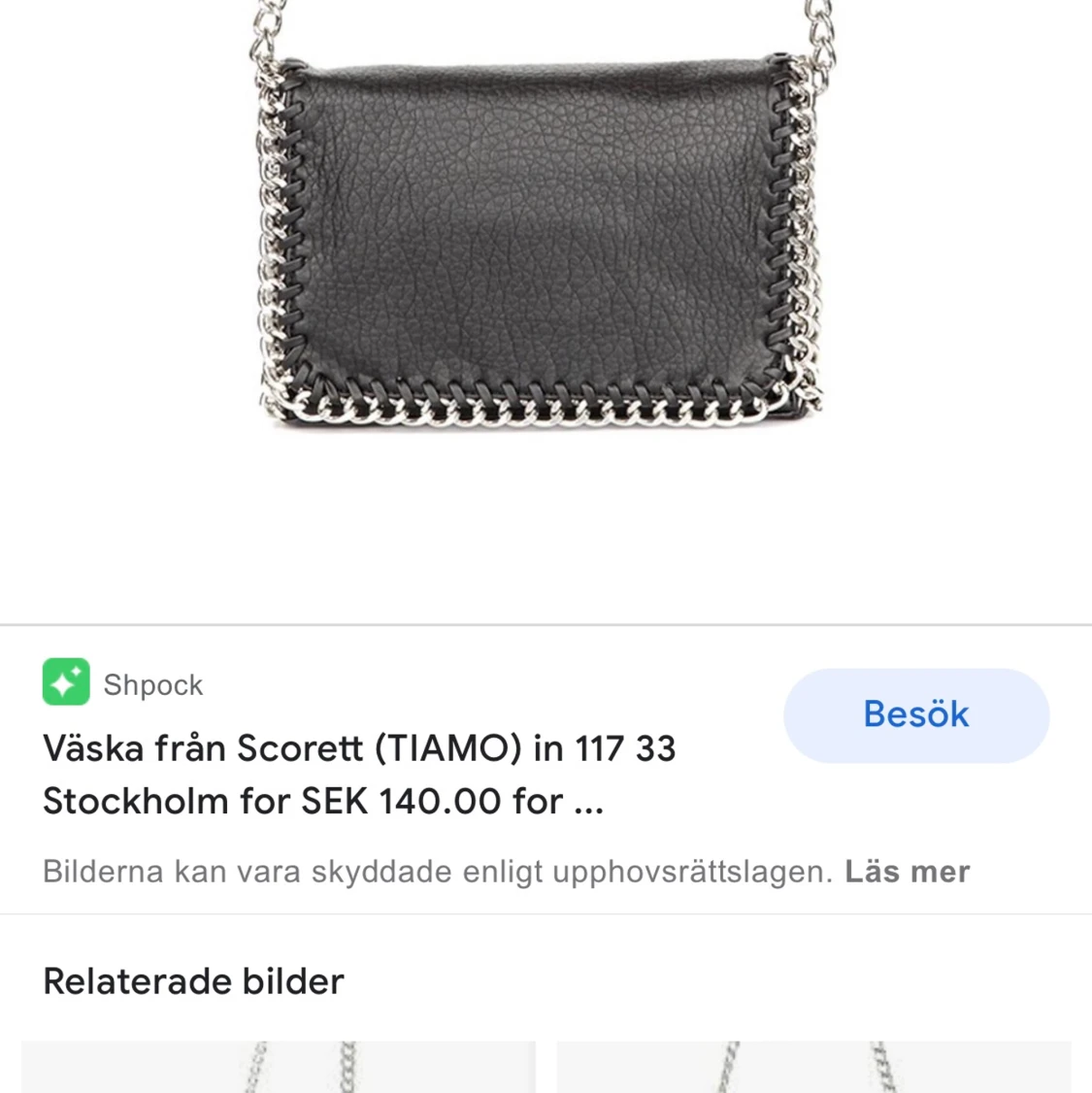
Task: Tap the Besök button
Action: pos(915,715)
